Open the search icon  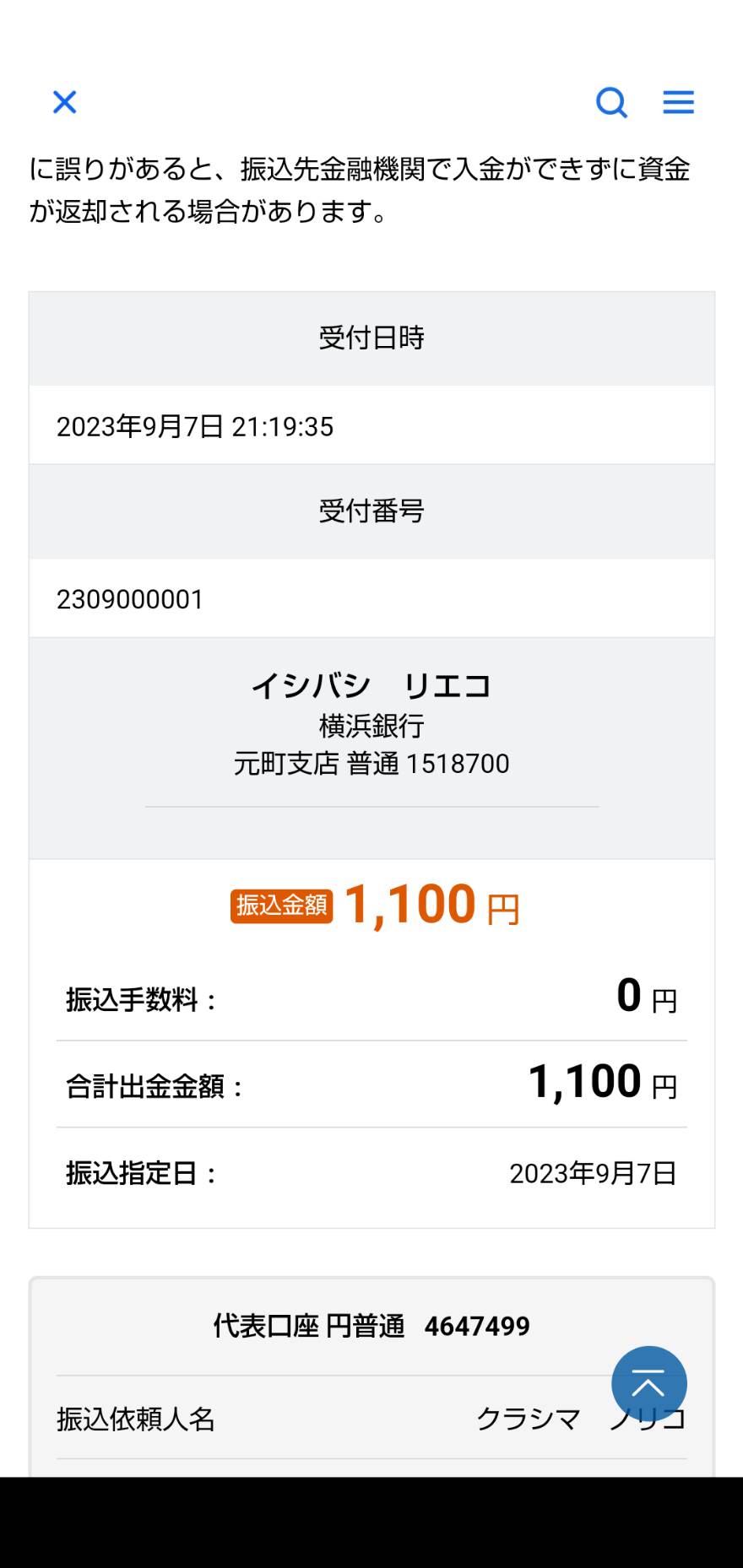tap(611, 103)
